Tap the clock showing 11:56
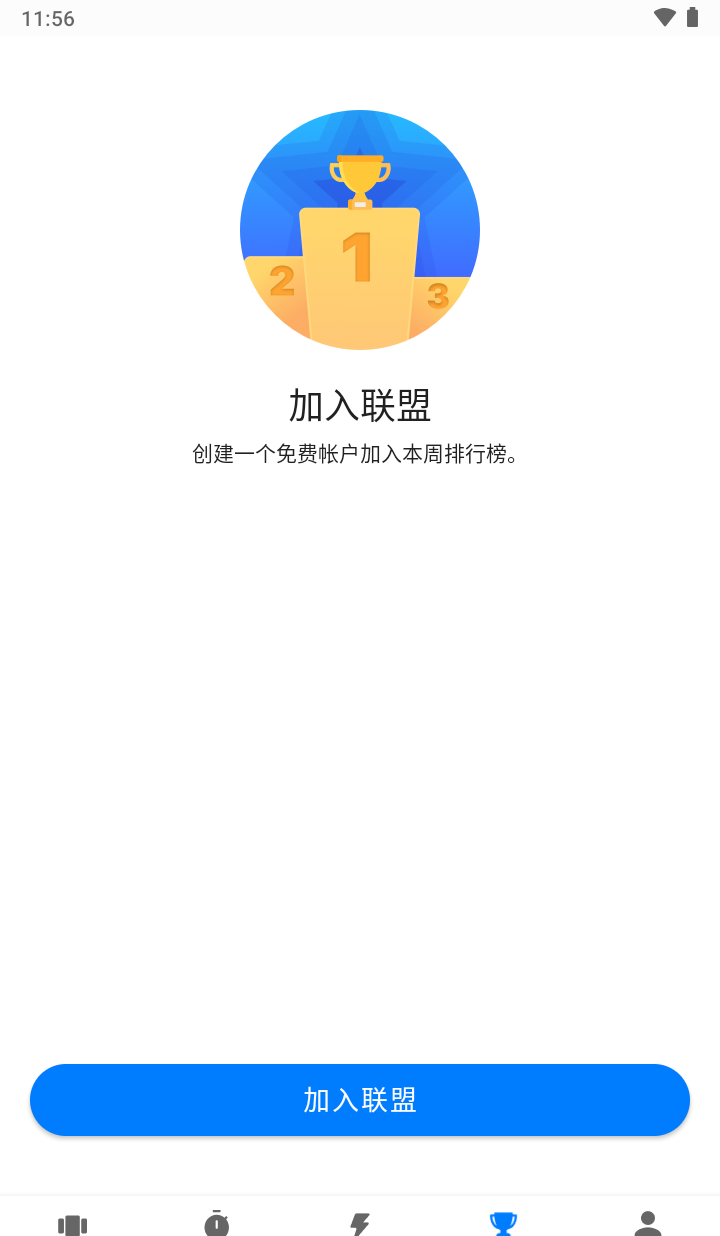This screenshot has height=1236, width=720. point(47,17)
